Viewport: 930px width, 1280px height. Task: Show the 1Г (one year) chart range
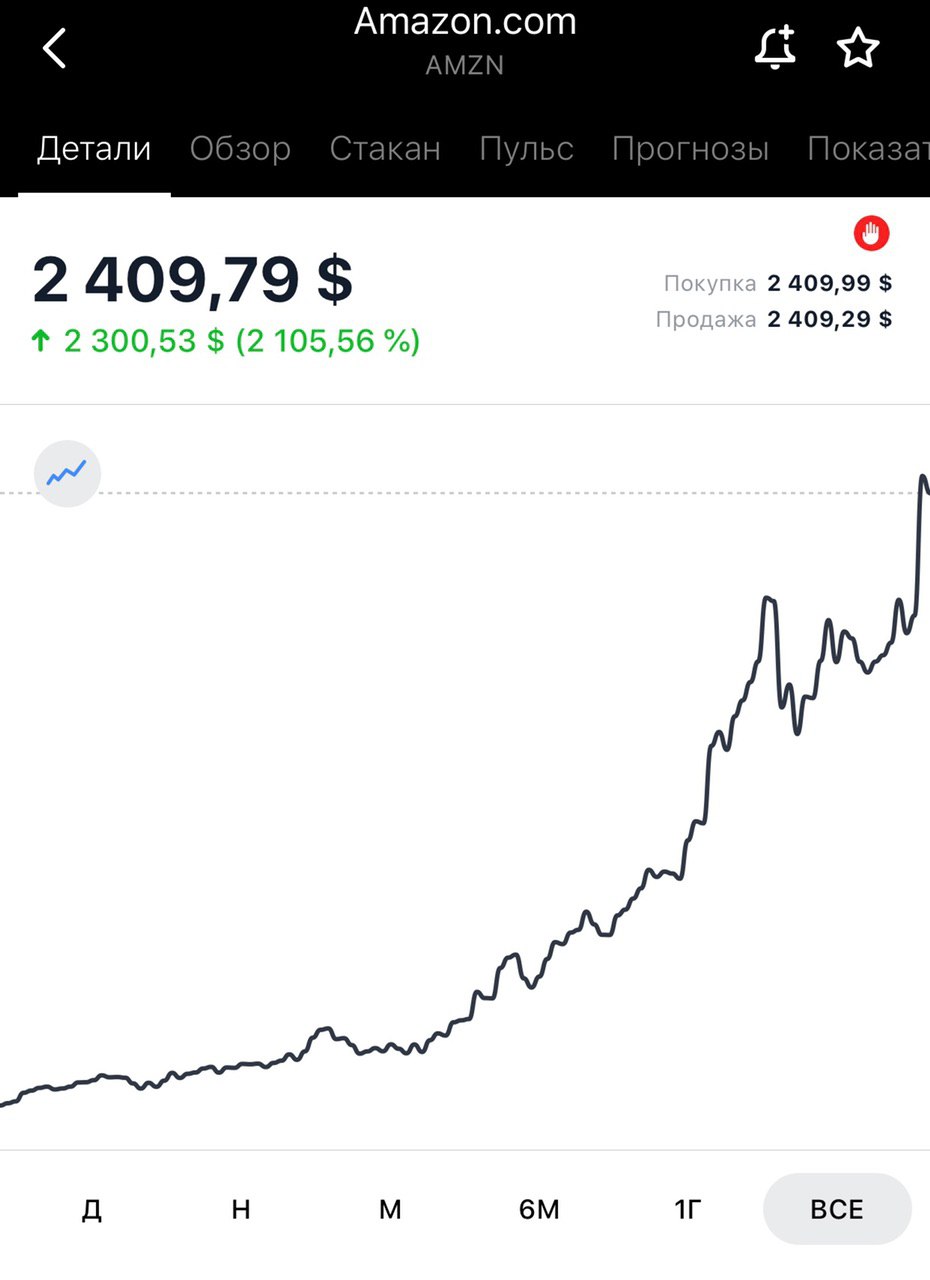tap(688, 1209)
